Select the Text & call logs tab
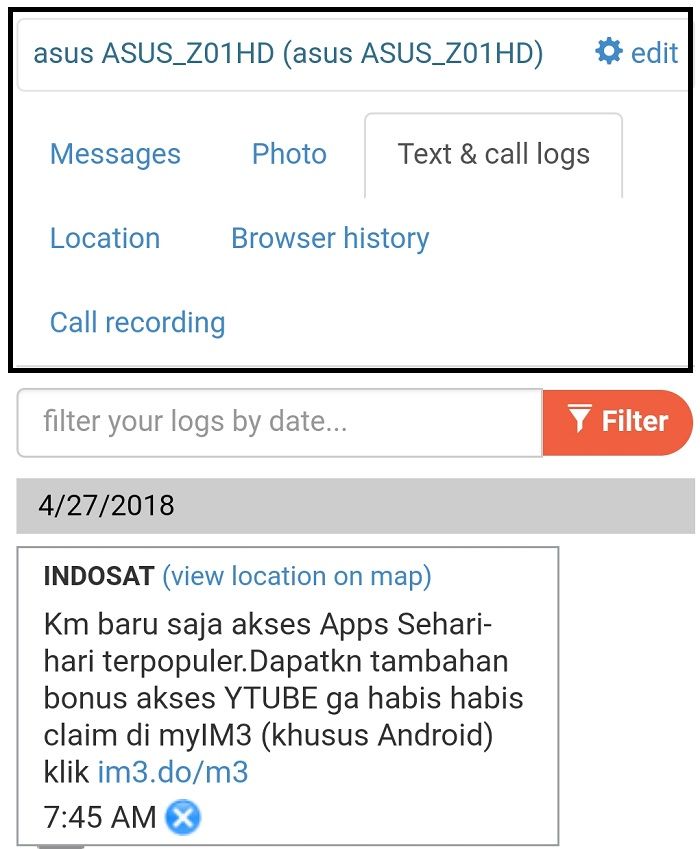 pyautogui.click(x=493, y=154)
